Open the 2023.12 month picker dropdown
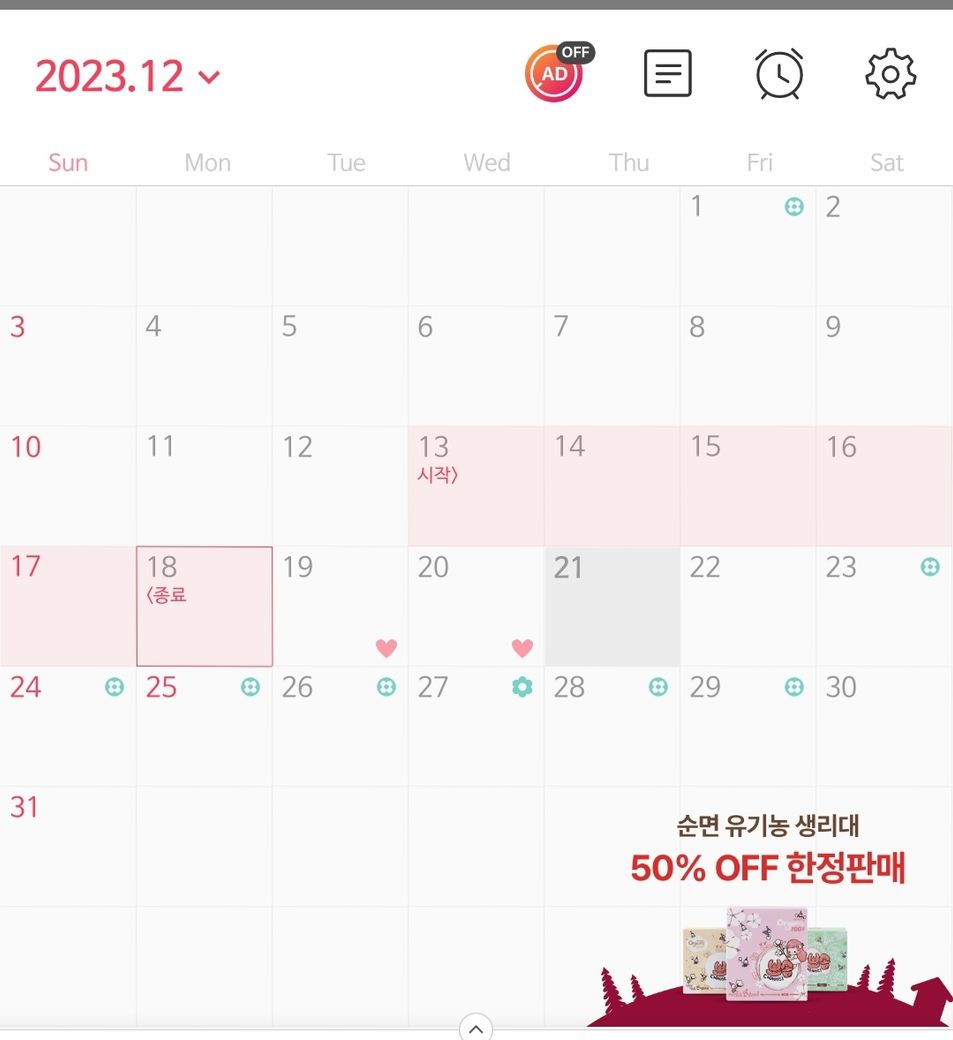 pos(127,76)
